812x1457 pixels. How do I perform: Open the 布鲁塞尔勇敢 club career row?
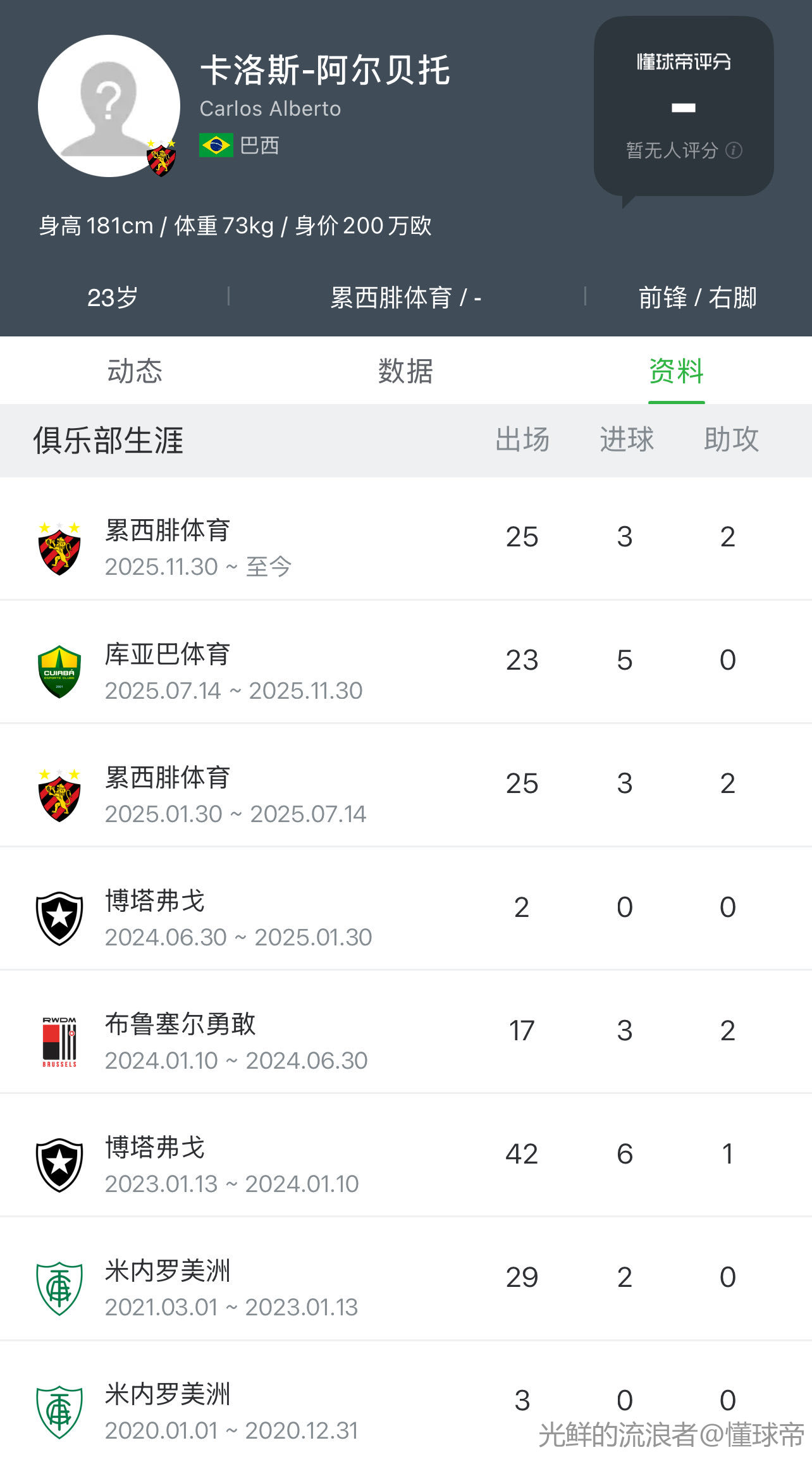click(x=405, y=1031)
